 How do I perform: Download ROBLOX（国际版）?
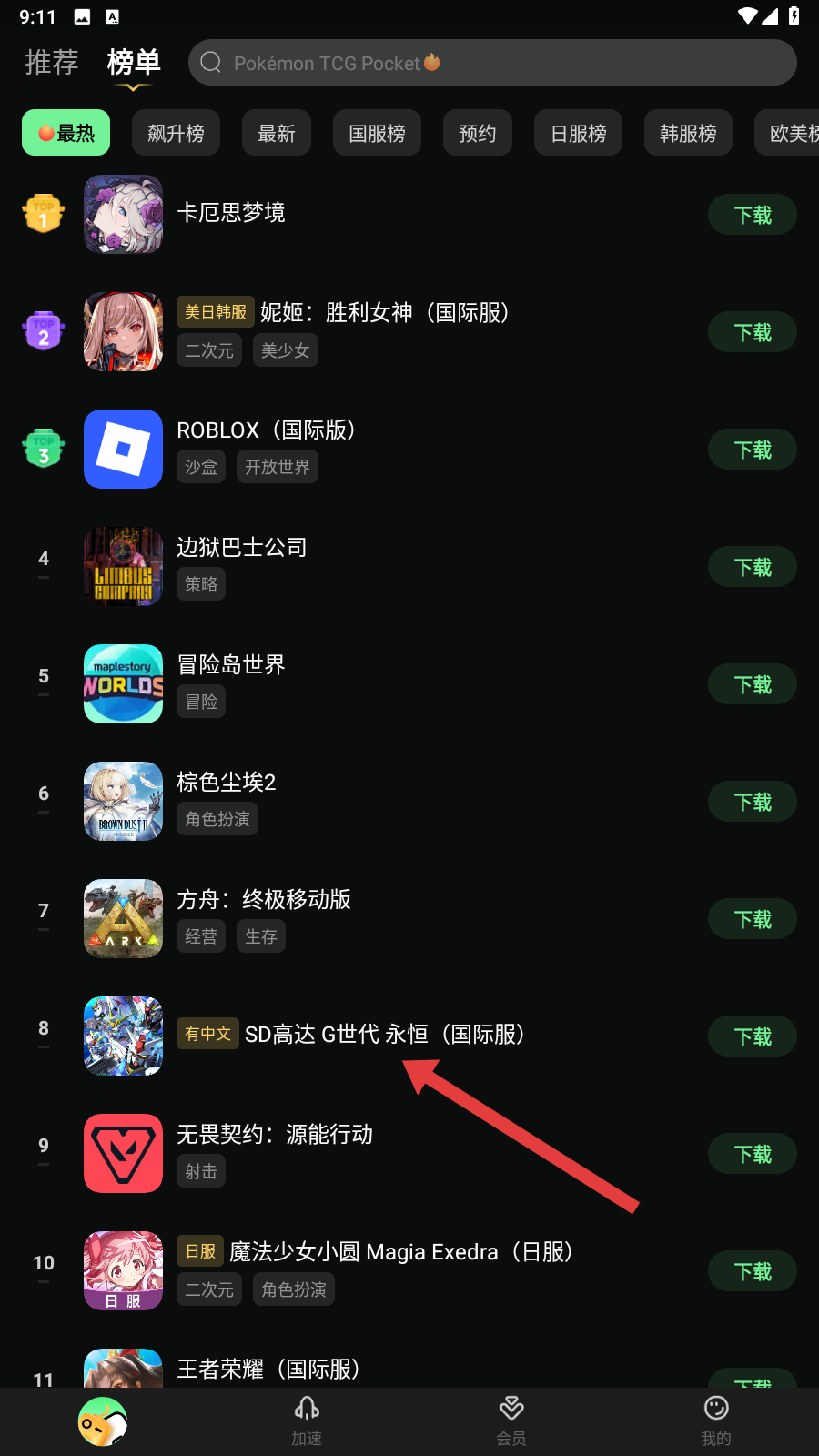point(752,450)
